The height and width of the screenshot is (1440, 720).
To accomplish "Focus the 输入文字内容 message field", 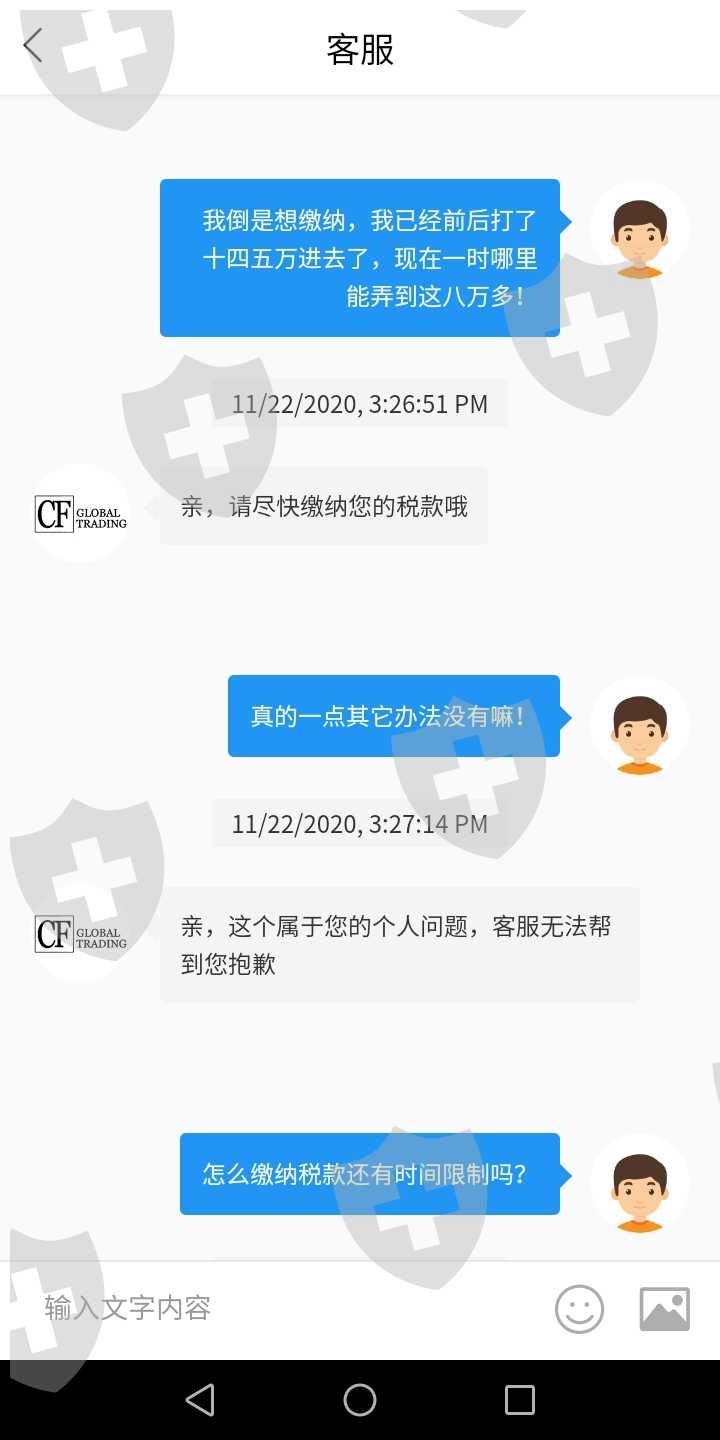I will [280, 1308].
